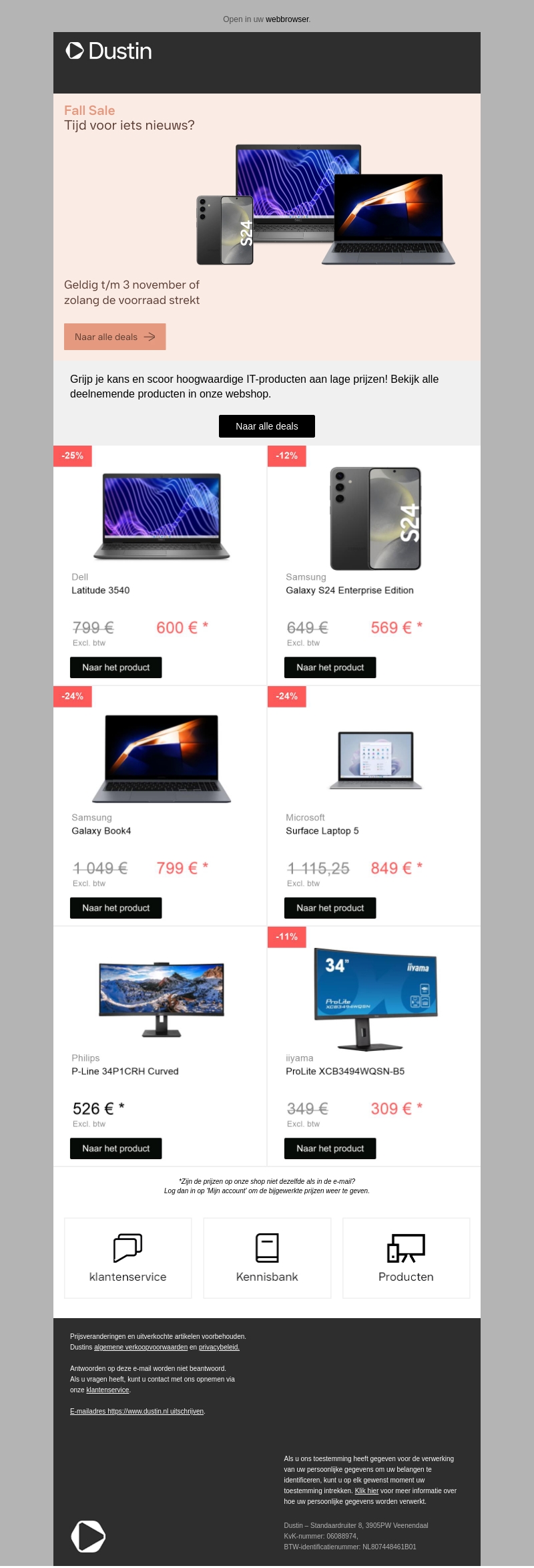Open Naar het product for Galaxy Book4

pos(115,908)
